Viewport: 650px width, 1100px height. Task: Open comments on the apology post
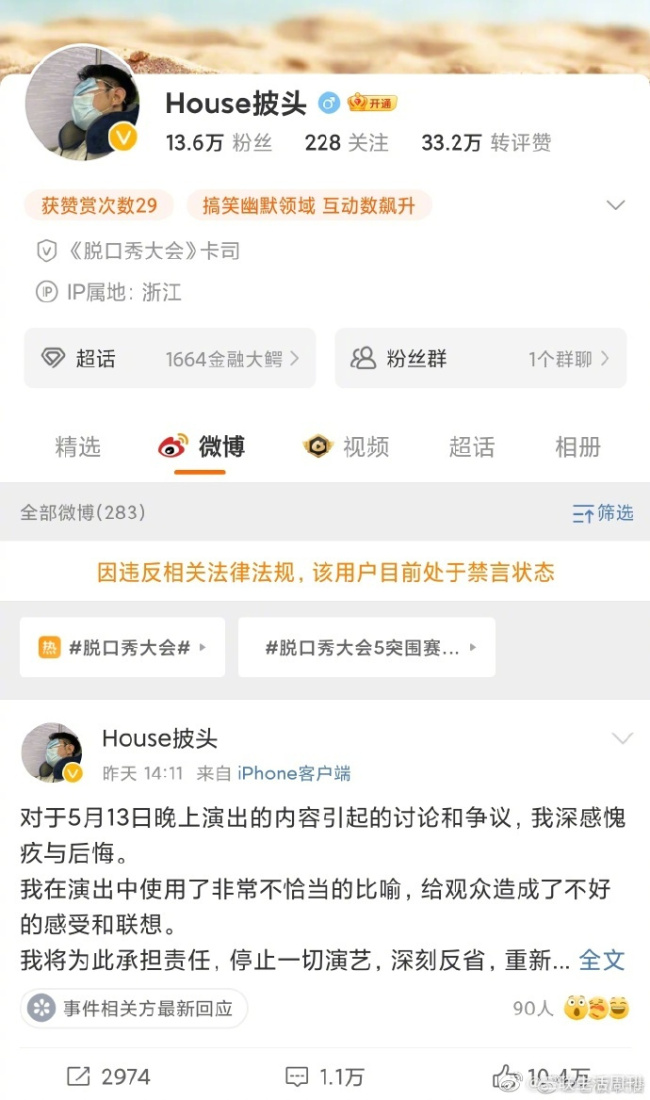coord(325,1076)
